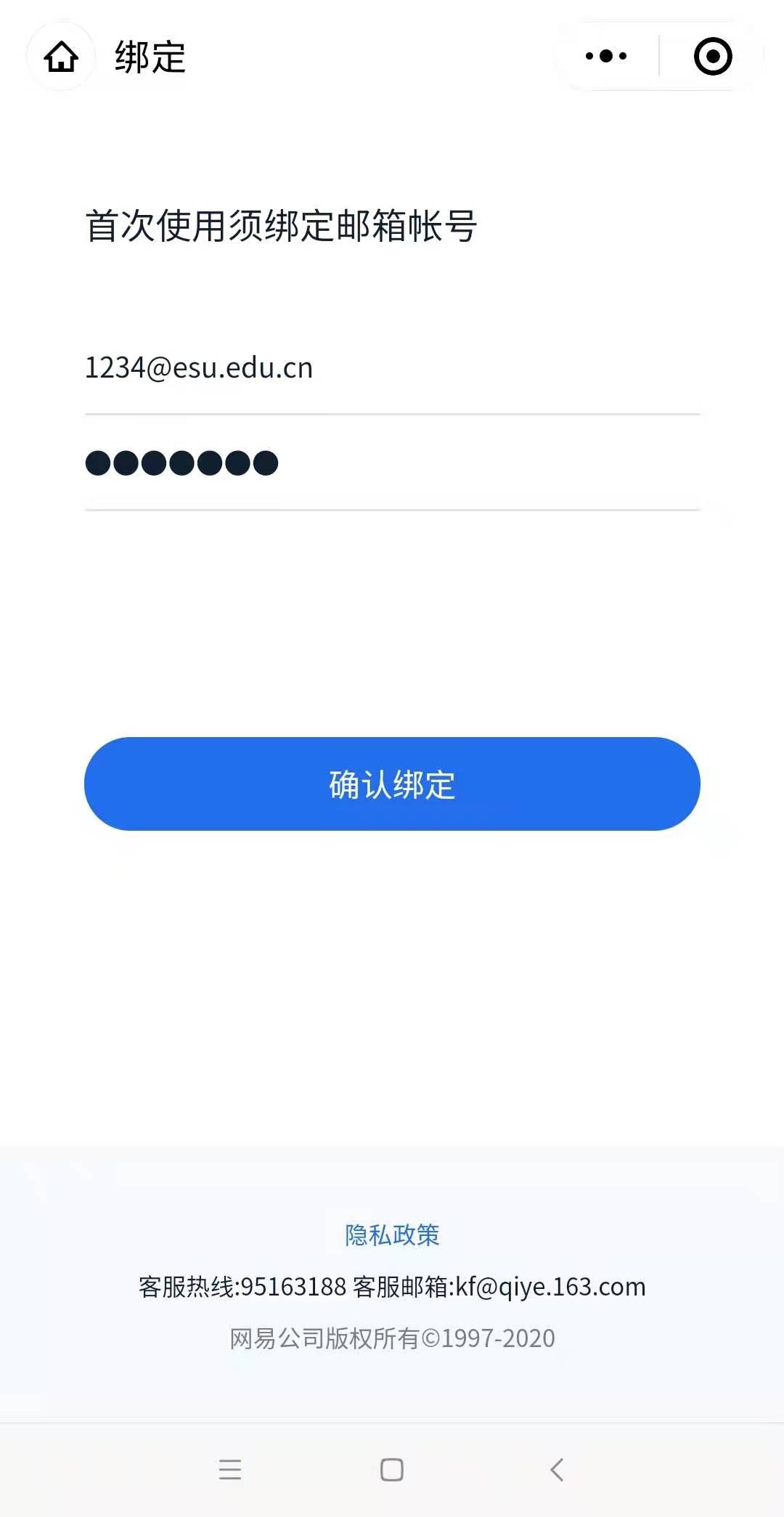Image resolution: width=784 pixels, height=1517 pixels.
Task: Open recent apps from the navigation bar
Action: [230, 1469]
